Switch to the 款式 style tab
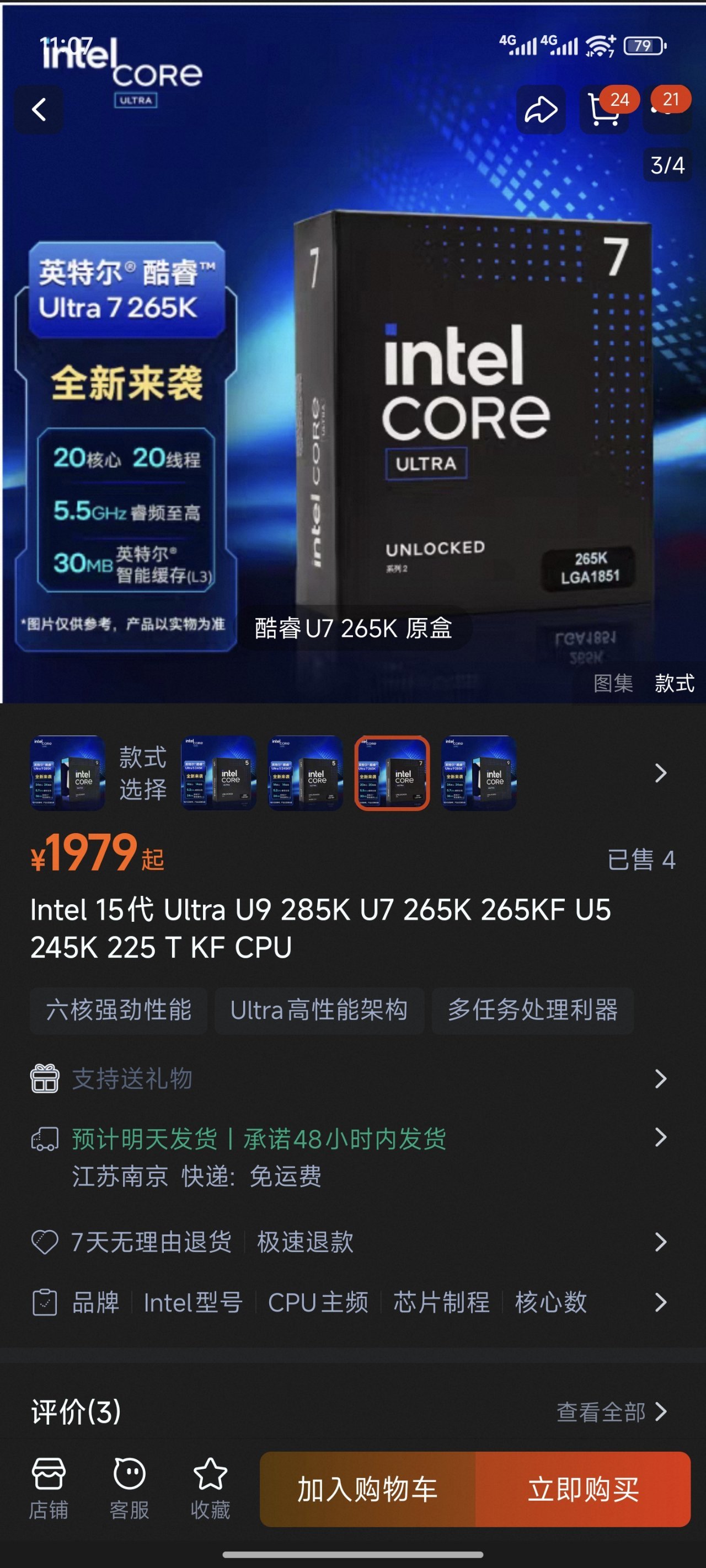This screenshot has width=706, height=1568. point(673,683)
